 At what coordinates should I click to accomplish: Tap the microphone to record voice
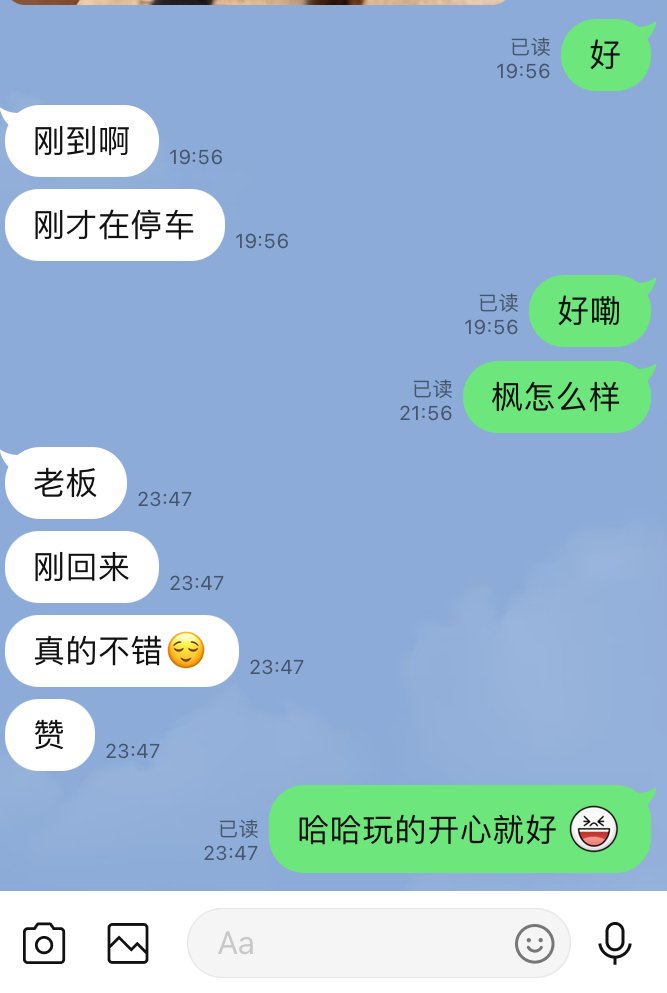tap(614, 943)
